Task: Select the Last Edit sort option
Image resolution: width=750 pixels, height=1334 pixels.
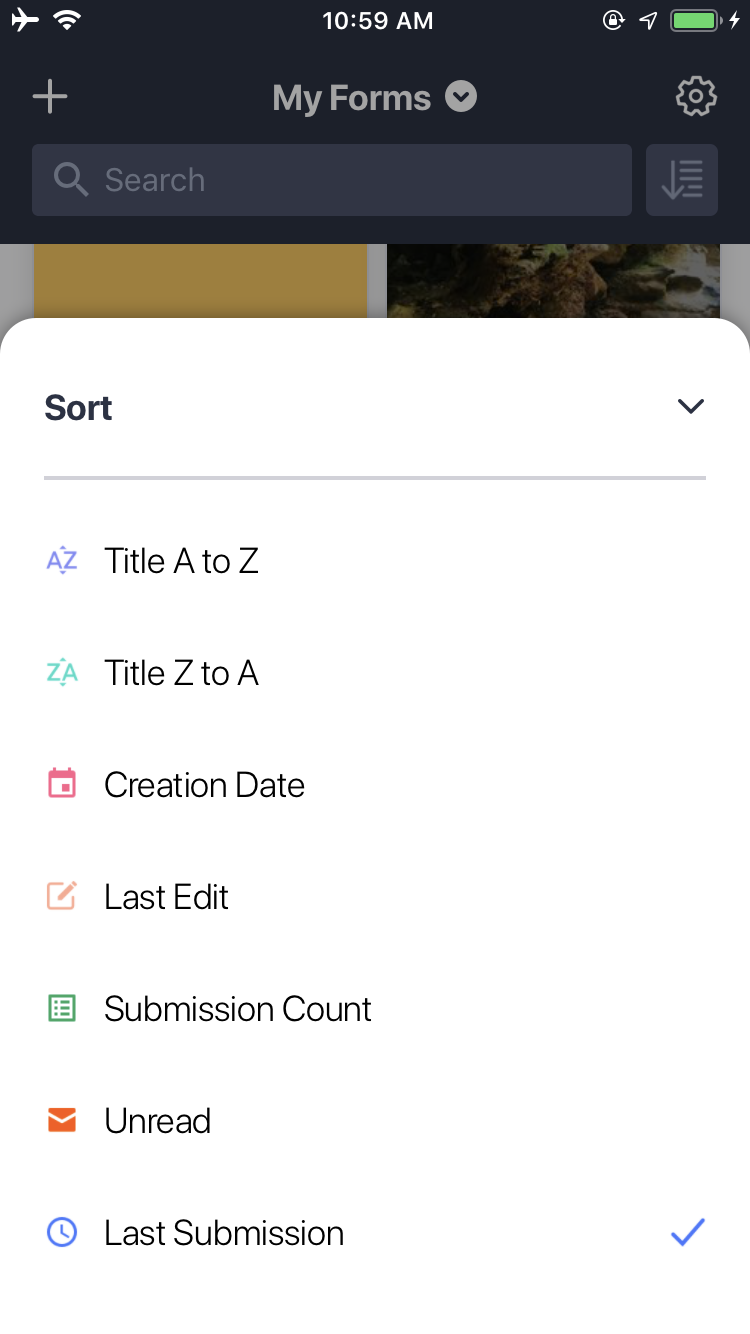Action: pyautogui.click(x=166, y=897)
